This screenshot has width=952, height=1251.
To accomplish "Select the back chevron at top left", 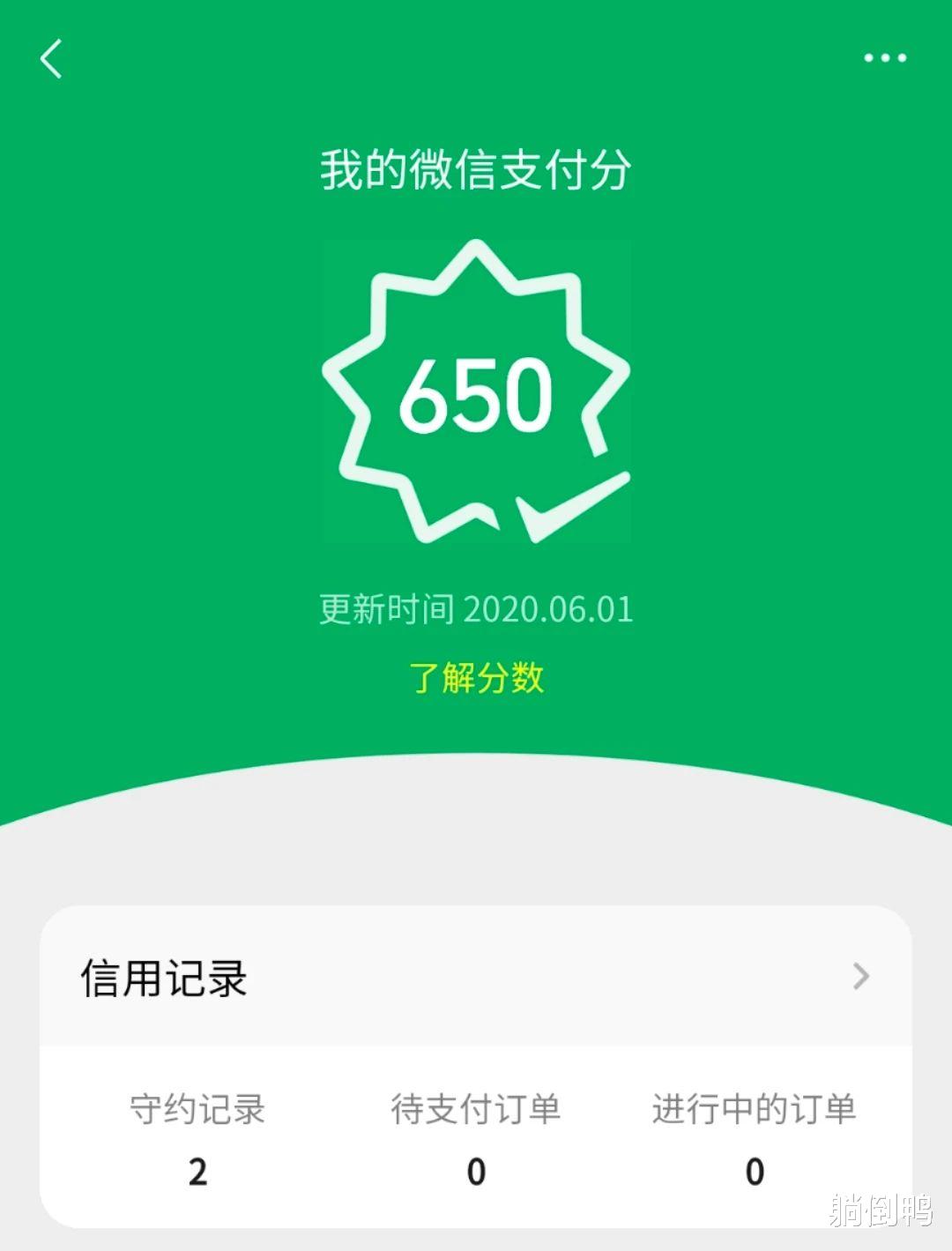I will pyautogui.click(x=50, y=59).
